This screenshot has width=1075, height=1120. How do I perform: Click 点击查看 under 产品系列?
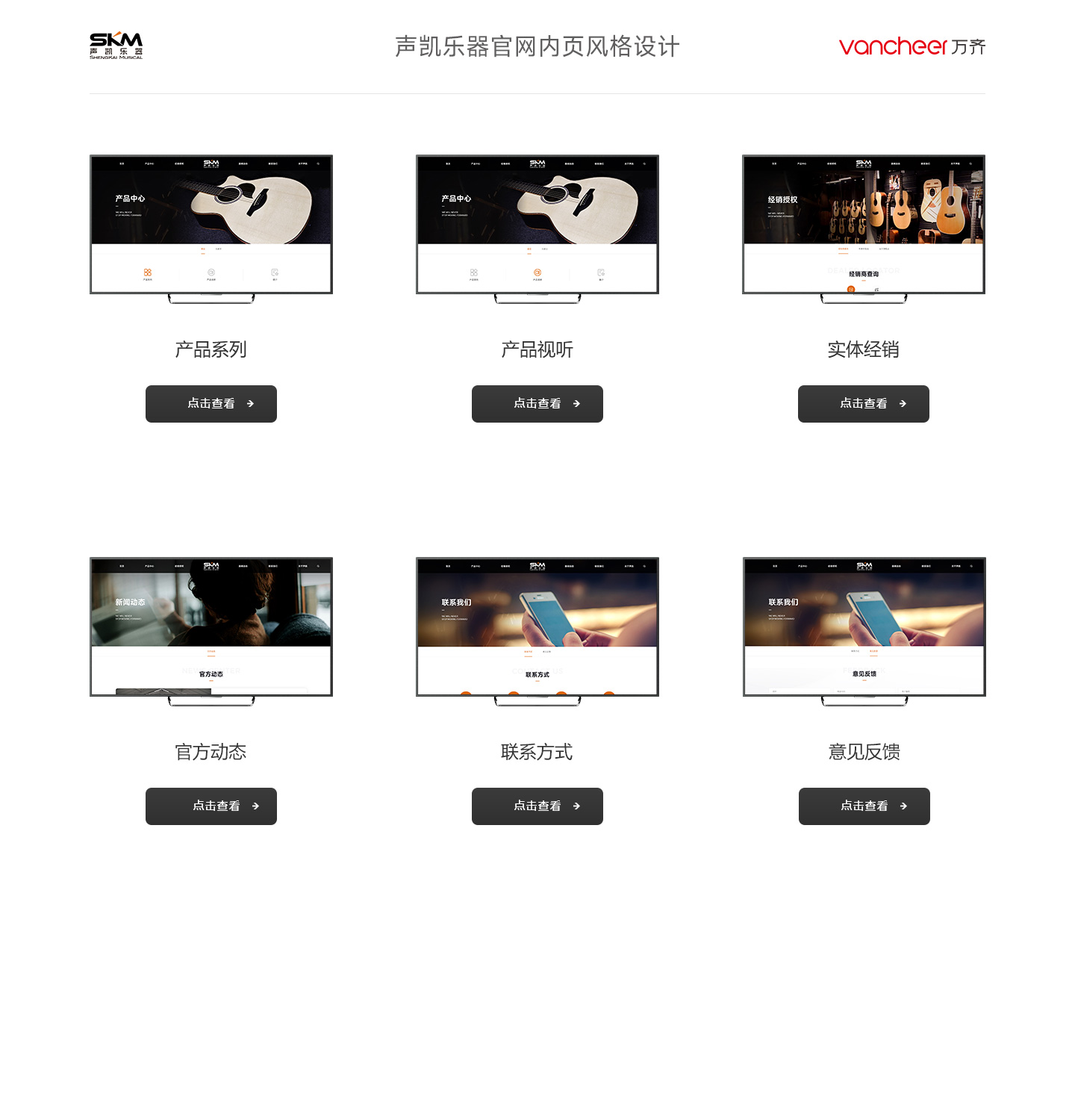point(211,404)
